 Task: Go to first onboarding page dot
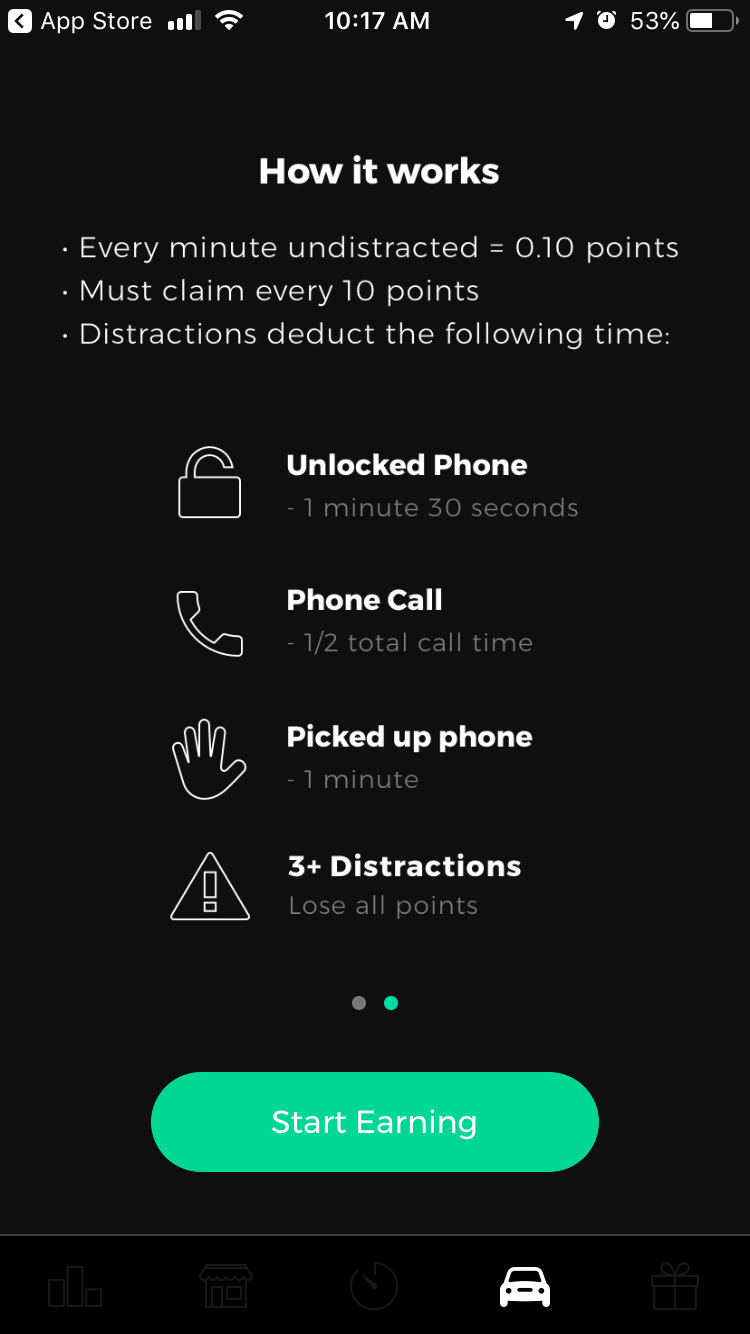pos(359,1003)
